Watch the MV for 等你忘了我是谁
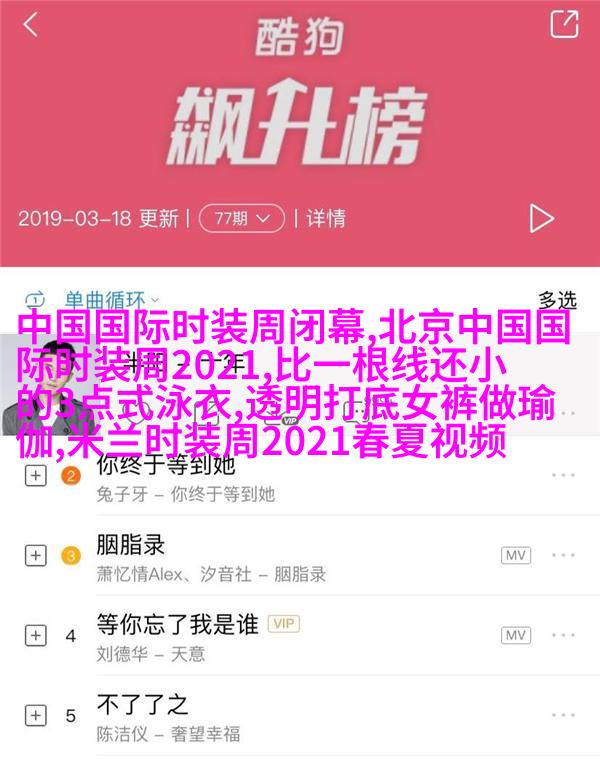Image resolution: width=600 pixels, height=759 pixels. (x=516, y=635)
